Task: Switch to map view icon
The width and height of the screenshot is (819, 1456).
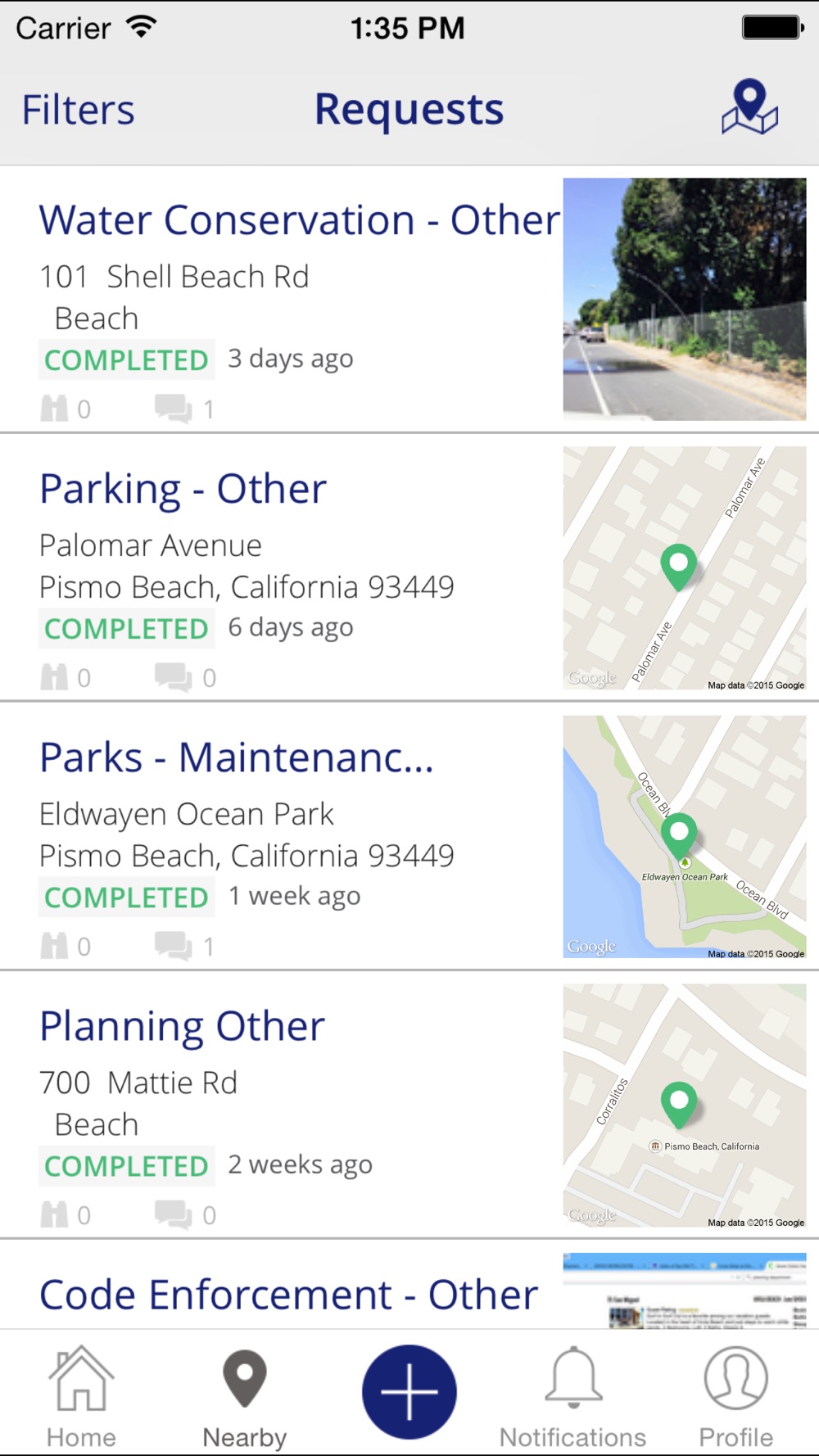Action: click(749, 107)
